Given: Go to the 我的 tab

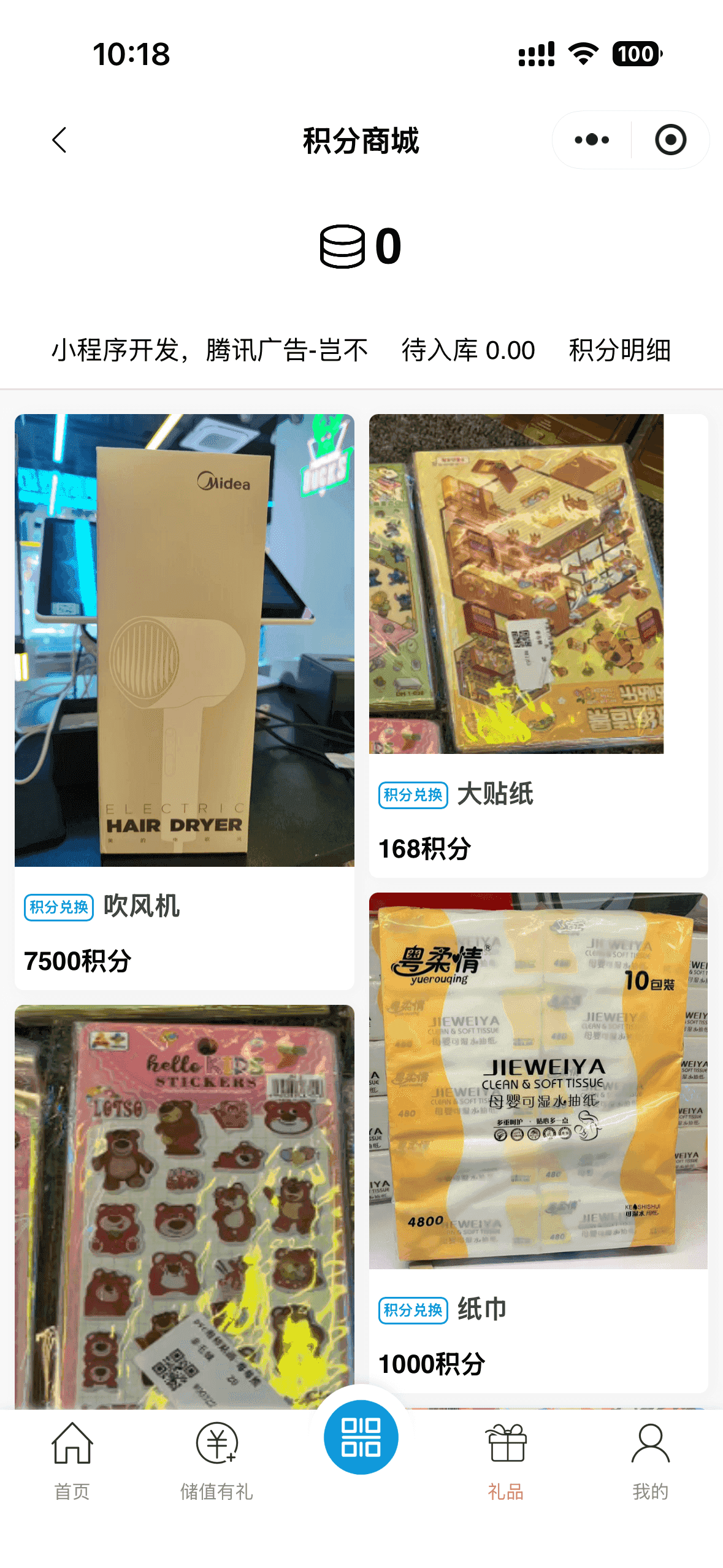Looking at the screenshot, I should point(650,1460).
